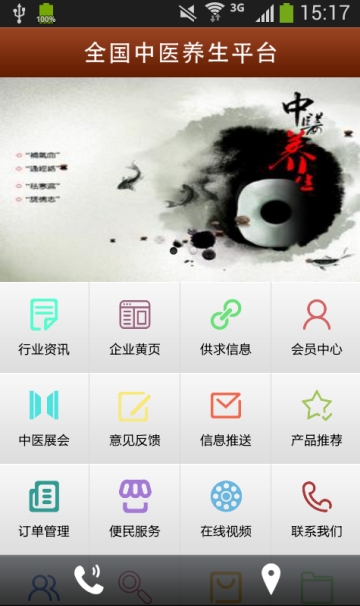
Task: Open 联系我们 contact page
Action: [x=316, y=509]
